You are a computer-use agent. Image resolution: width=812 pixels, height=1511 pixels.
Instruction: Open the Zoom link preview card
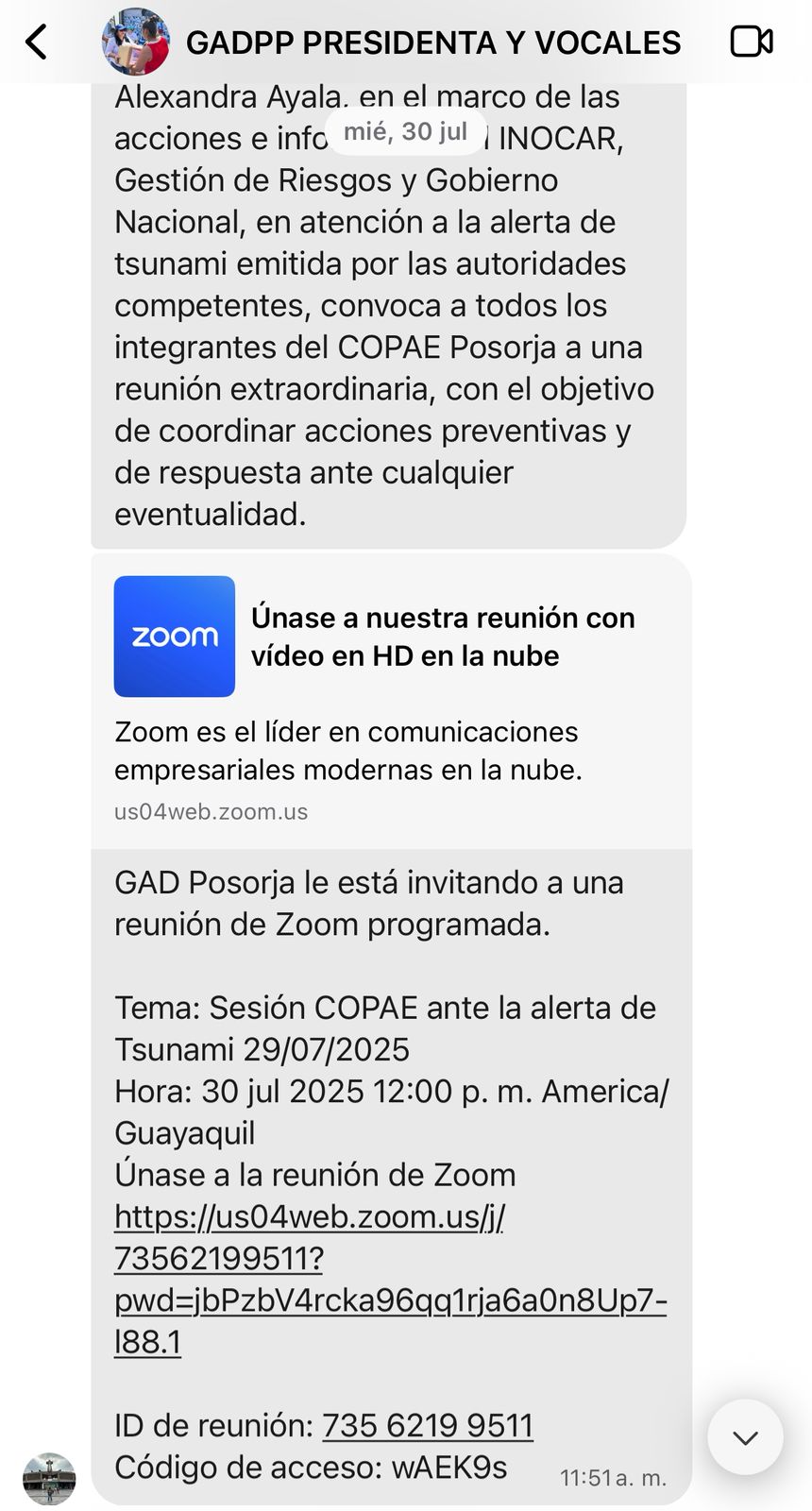tap(391, 701)
